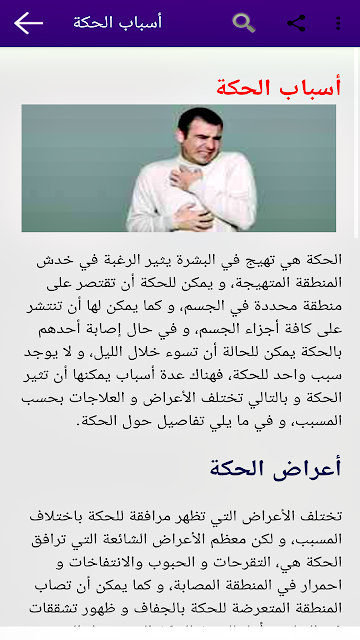Share this article about itching
The width and height of the screenshot is (360, 640).
point(296,23)
